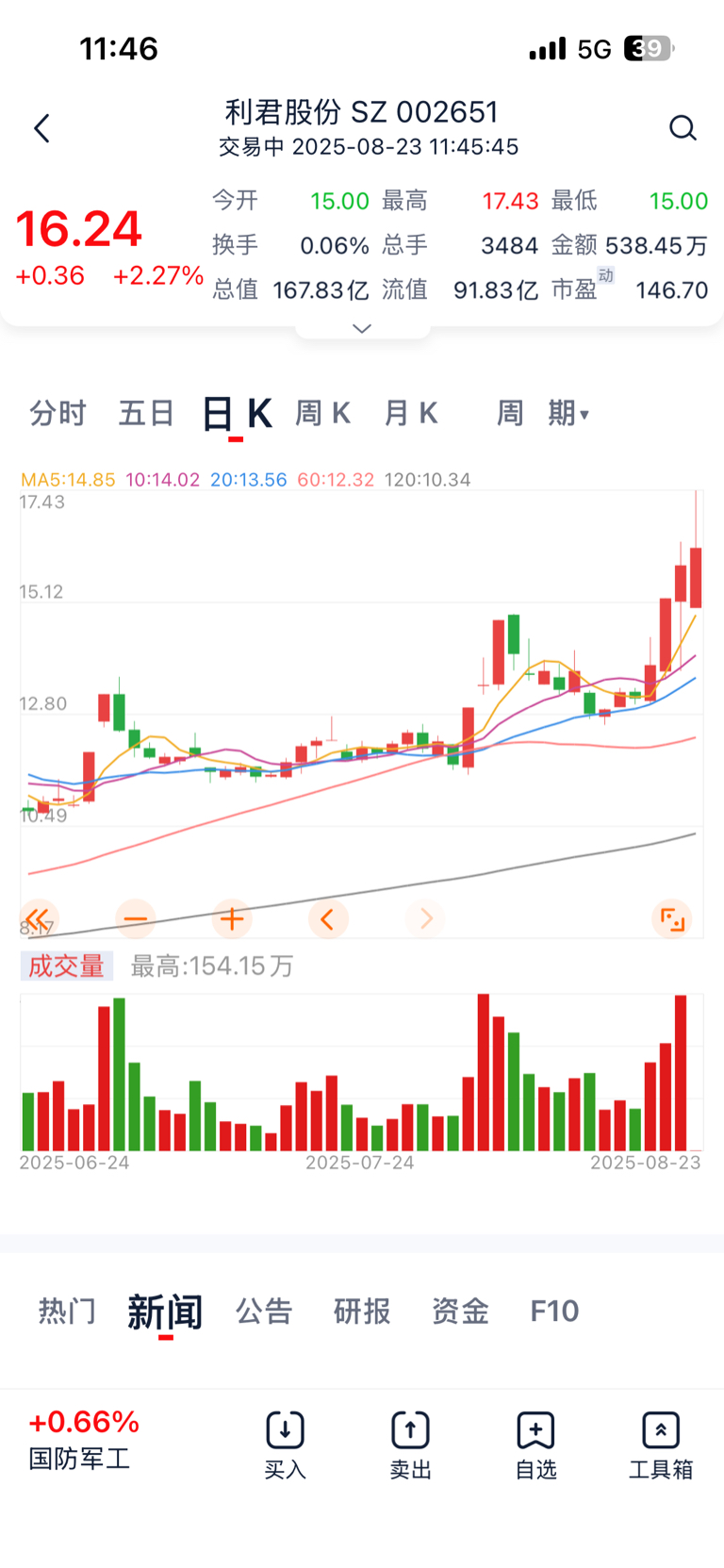Switch to the 五日 chart tab
The height and width of the screenshot is (1568, 724).
[146, 413]
